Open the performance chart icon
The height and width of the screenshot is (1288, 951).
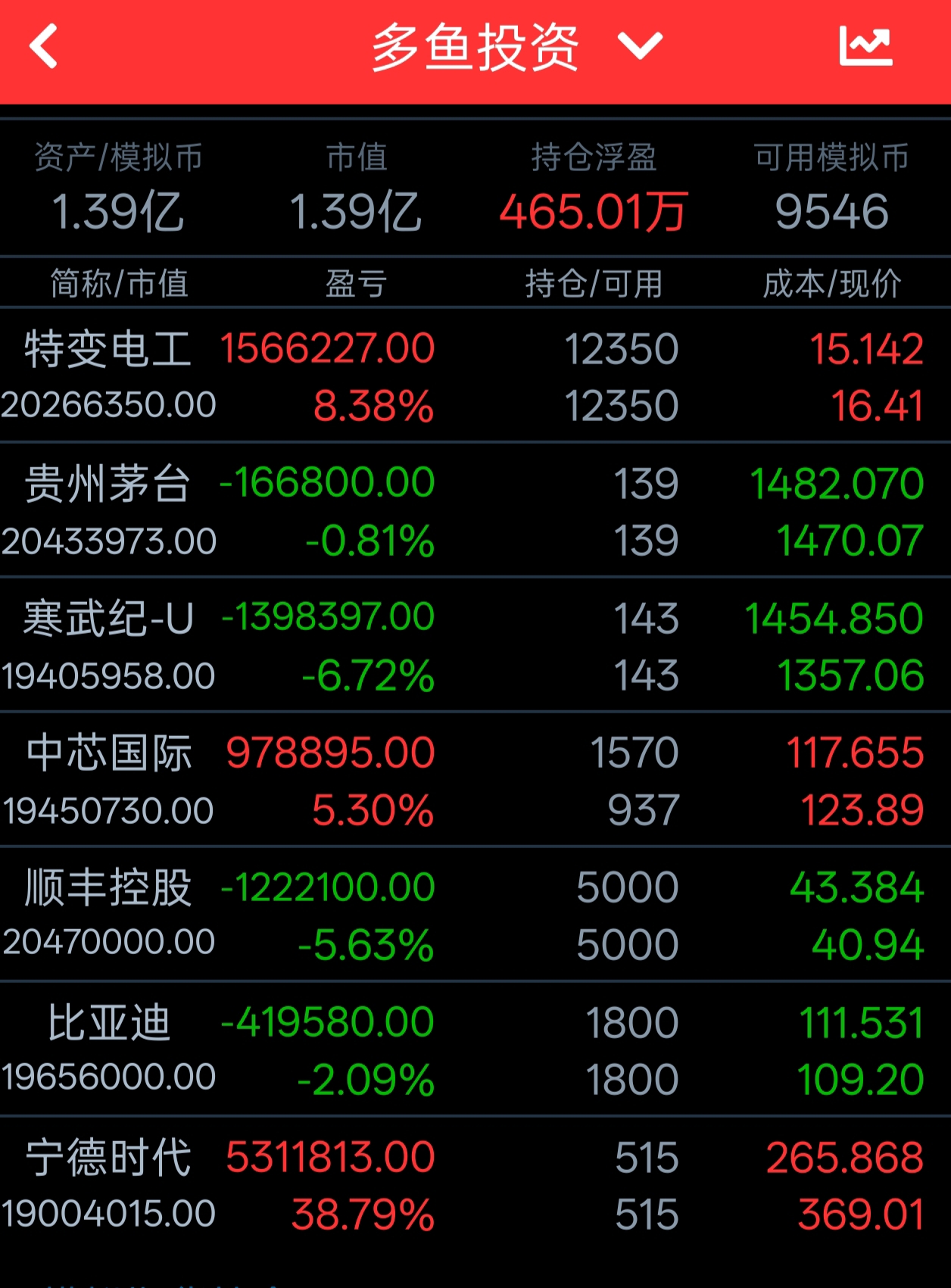[865, 47]
